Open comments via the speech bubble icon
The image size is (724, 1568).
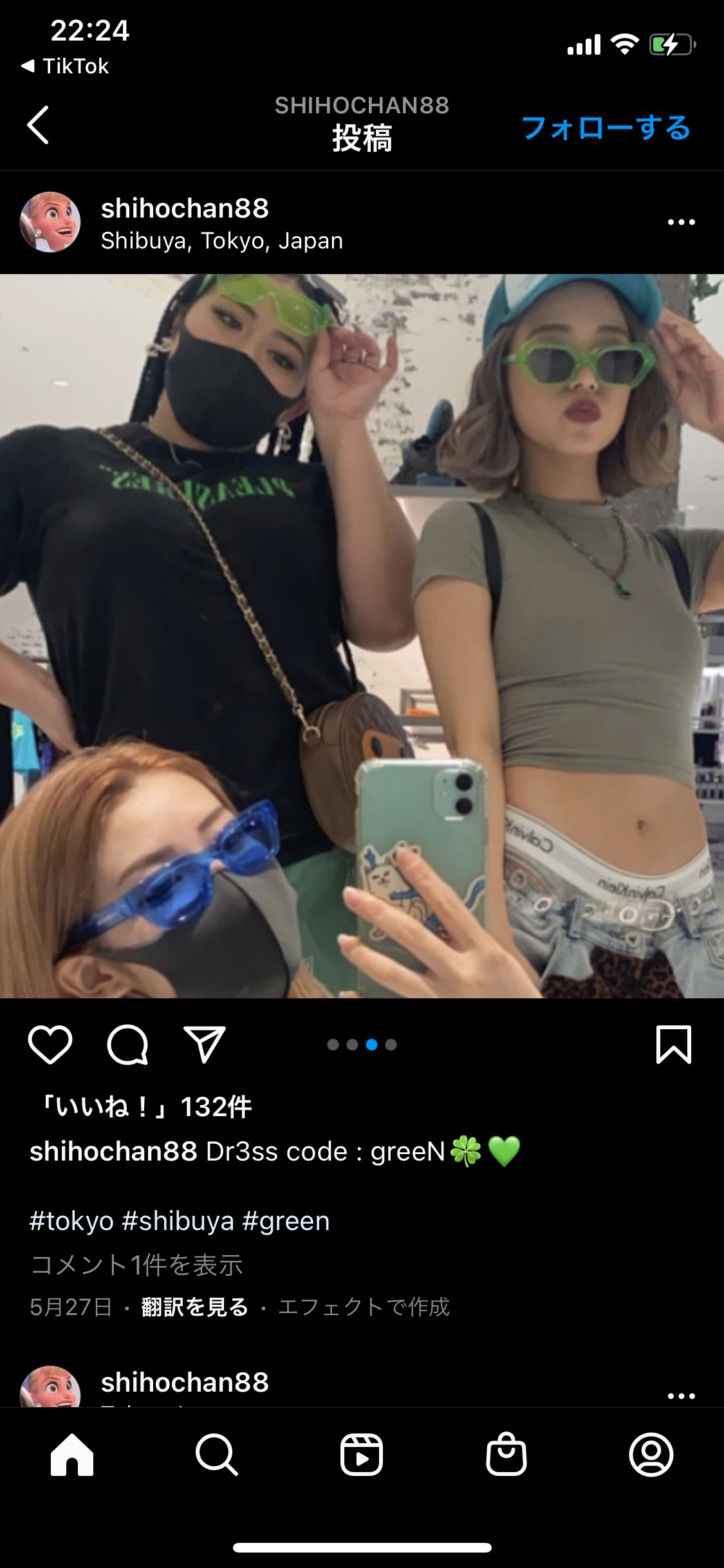127,1044
